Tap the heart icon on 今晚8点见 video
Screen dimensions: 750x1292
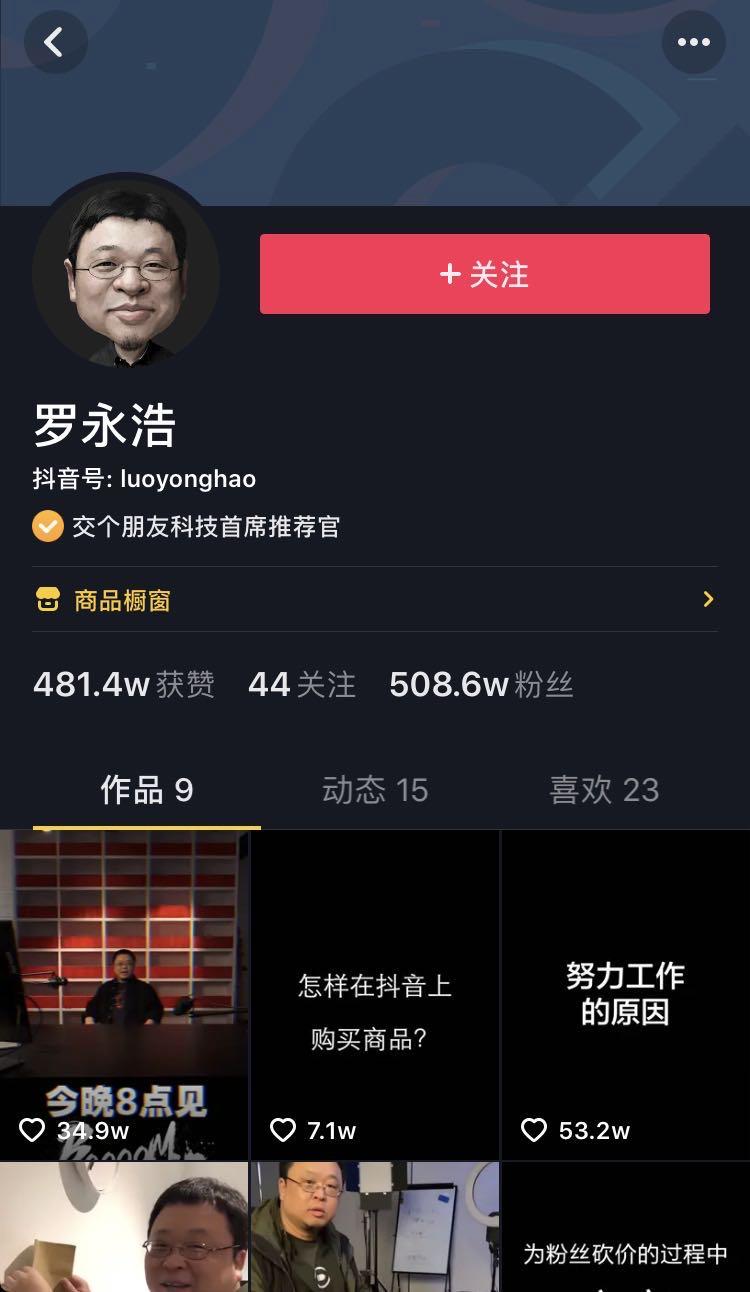(32, 1129)
